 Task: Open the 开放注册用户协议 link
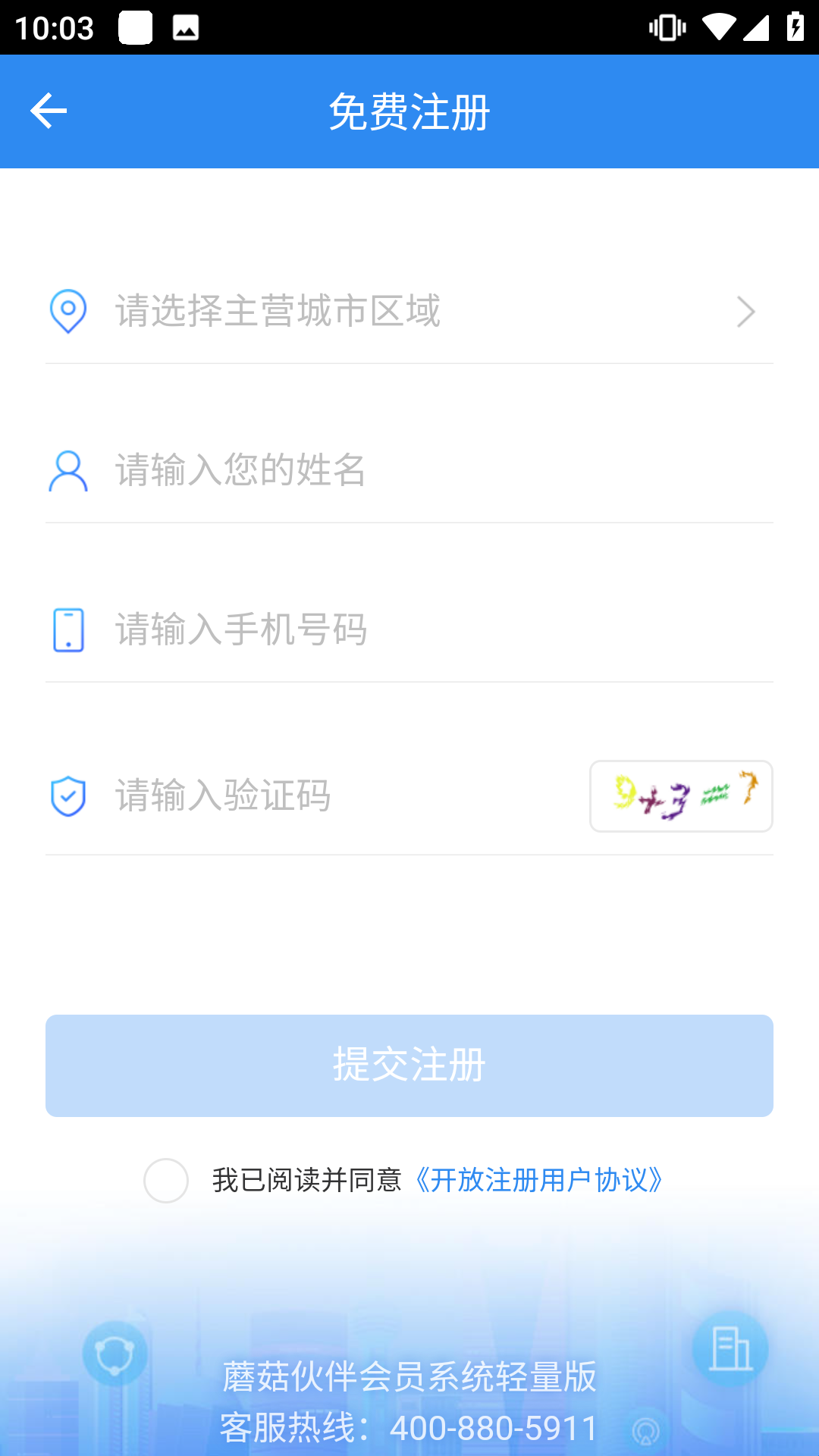[540, 1181]
